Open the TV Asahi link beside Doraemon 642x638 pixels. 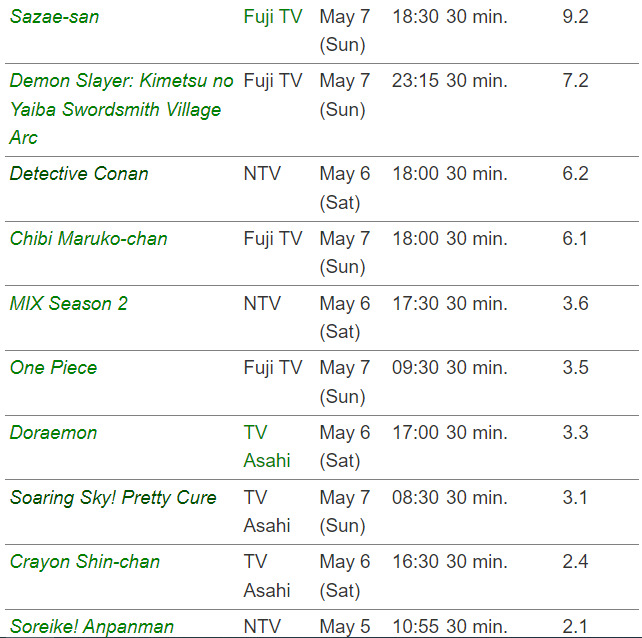(x=266, y=447)
